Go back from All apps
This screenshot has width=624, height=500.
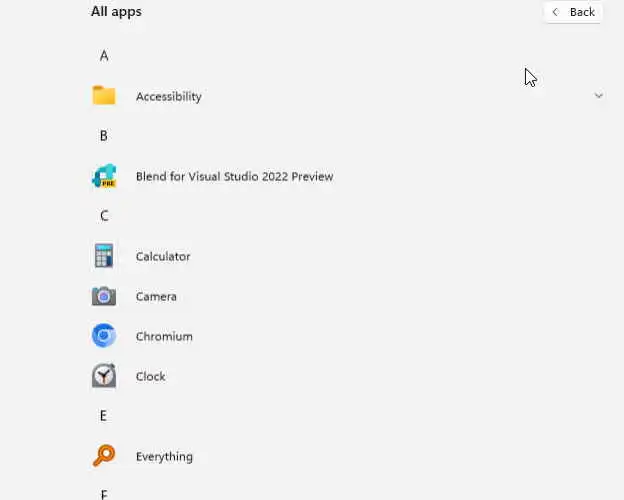(x=573, y=12)
